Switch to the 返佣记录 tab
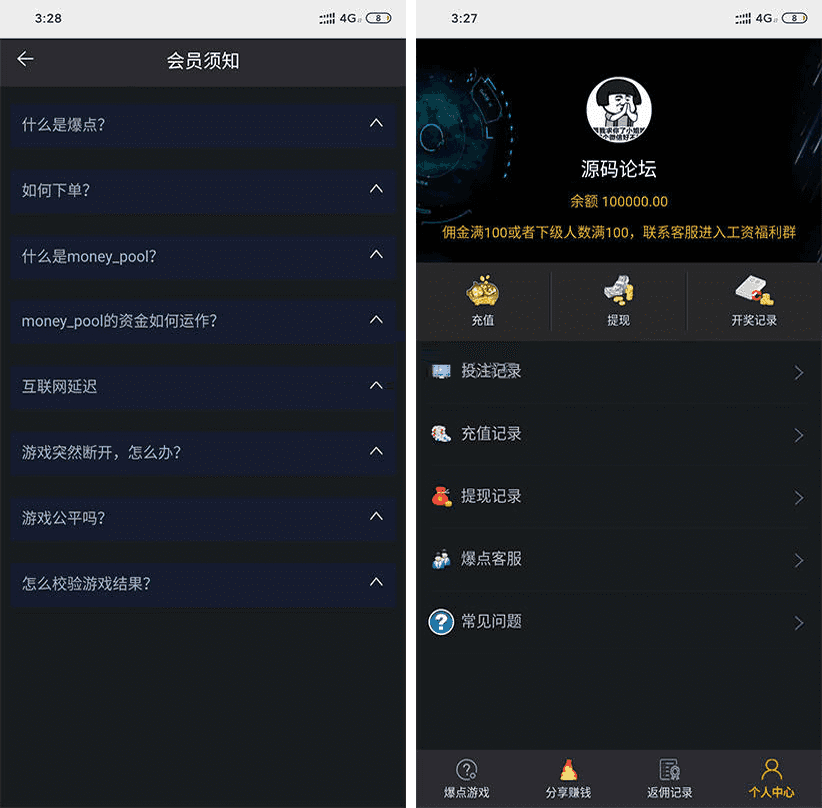The height and width of the screenshot is (808, 822). coord(669,778)
